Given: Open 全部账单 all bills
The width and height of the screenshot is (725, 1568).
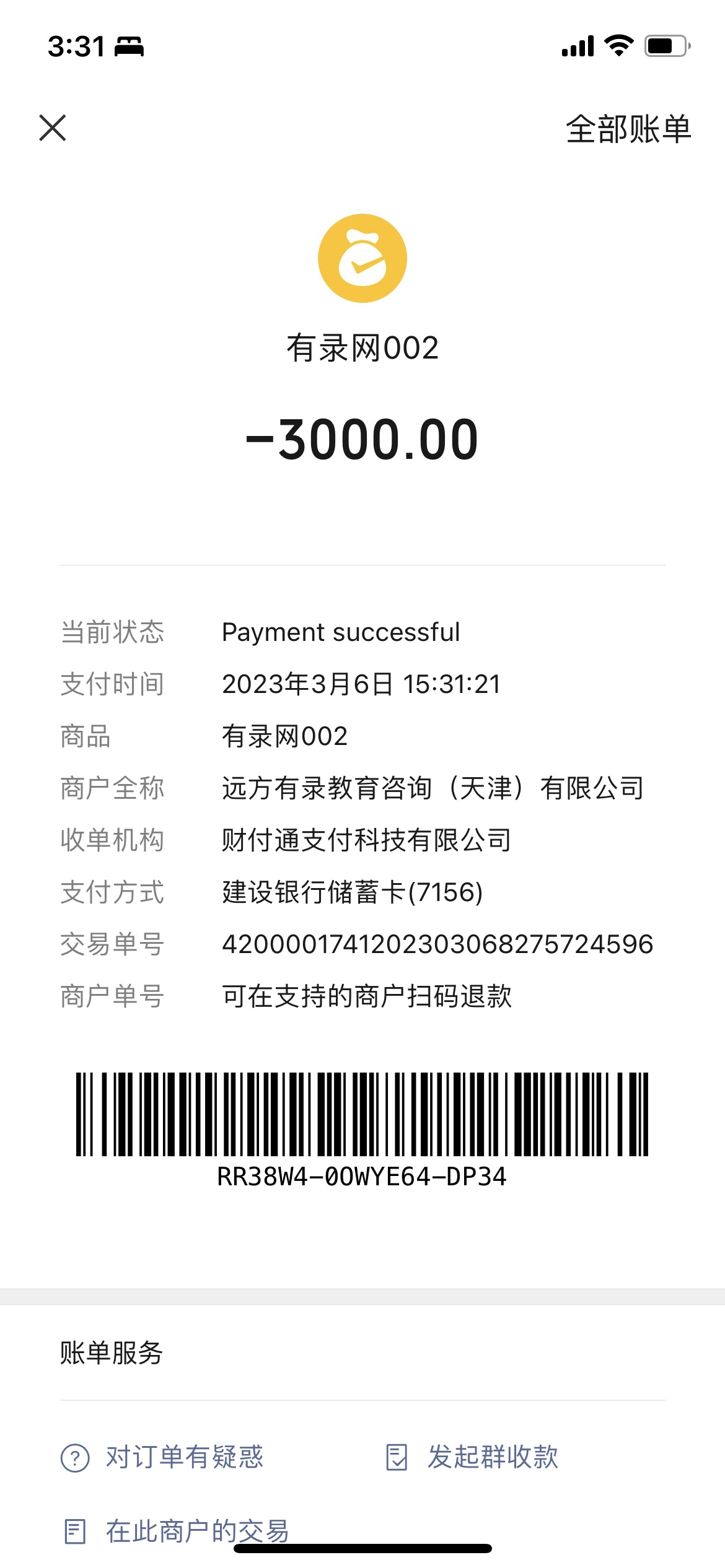Looking at the screenshot, I should (628, 129).
